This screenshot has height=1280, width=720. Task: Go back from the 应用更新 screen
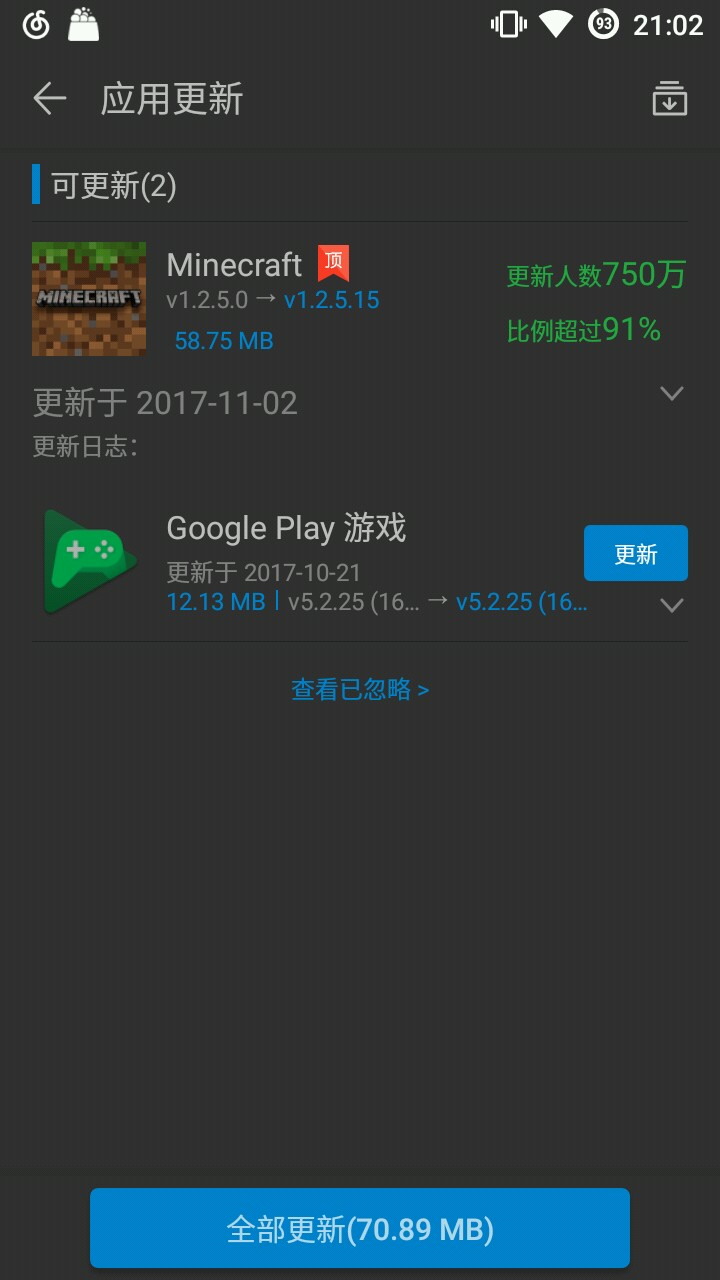tap(49, 99)
